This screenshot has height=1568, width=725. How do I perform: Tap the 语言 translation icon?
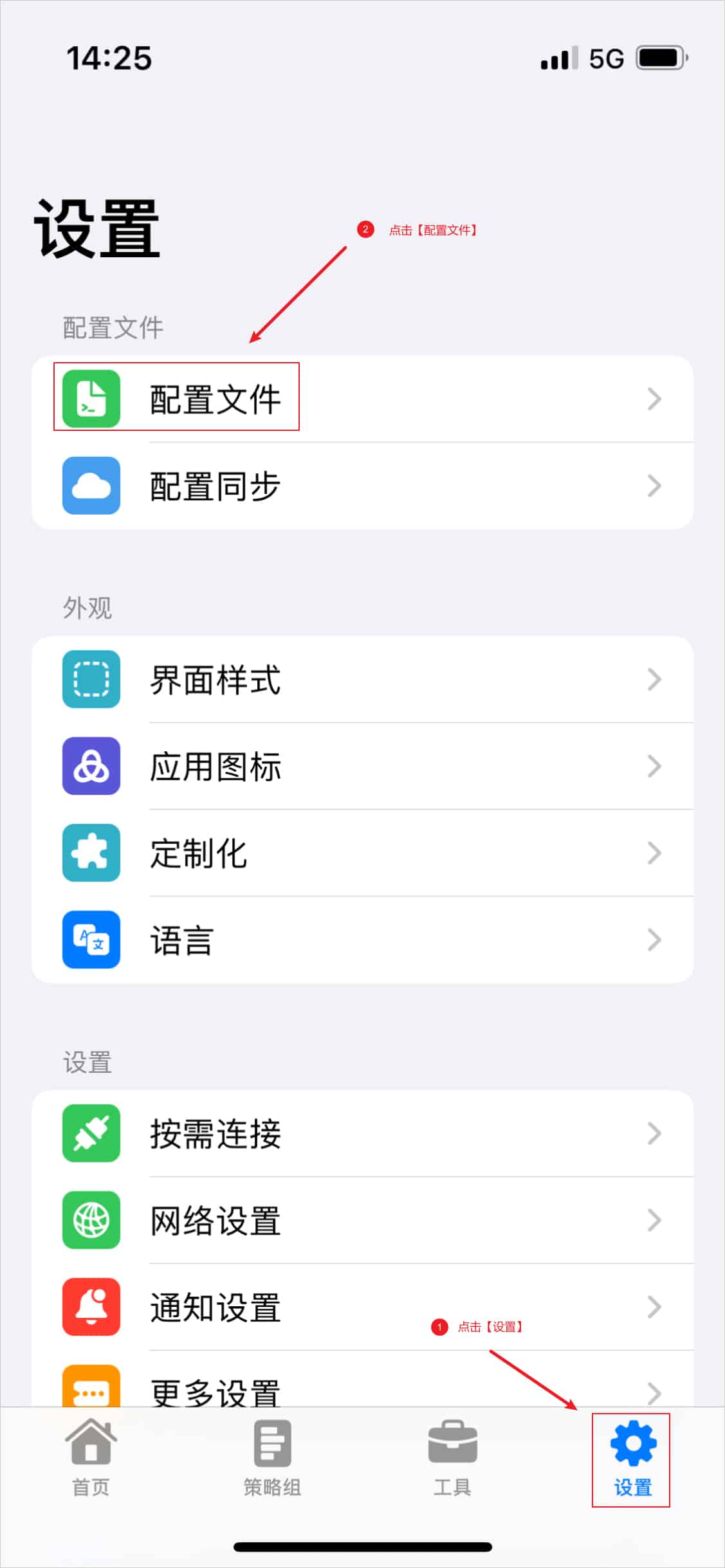[x=92, y=940]
